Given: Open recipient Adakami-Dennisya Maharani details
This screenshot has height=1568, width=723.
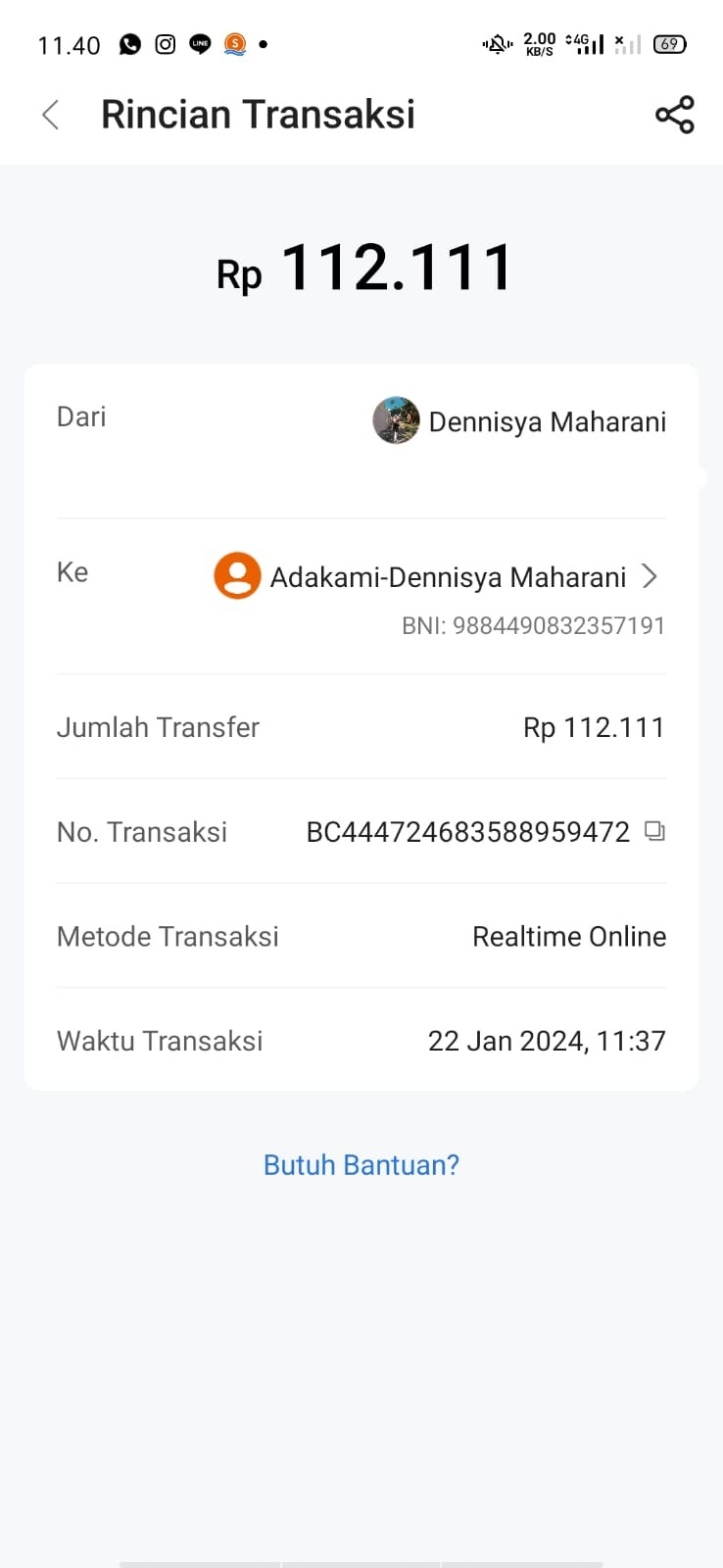Looking at the screenshot, I should pos(649,576).
